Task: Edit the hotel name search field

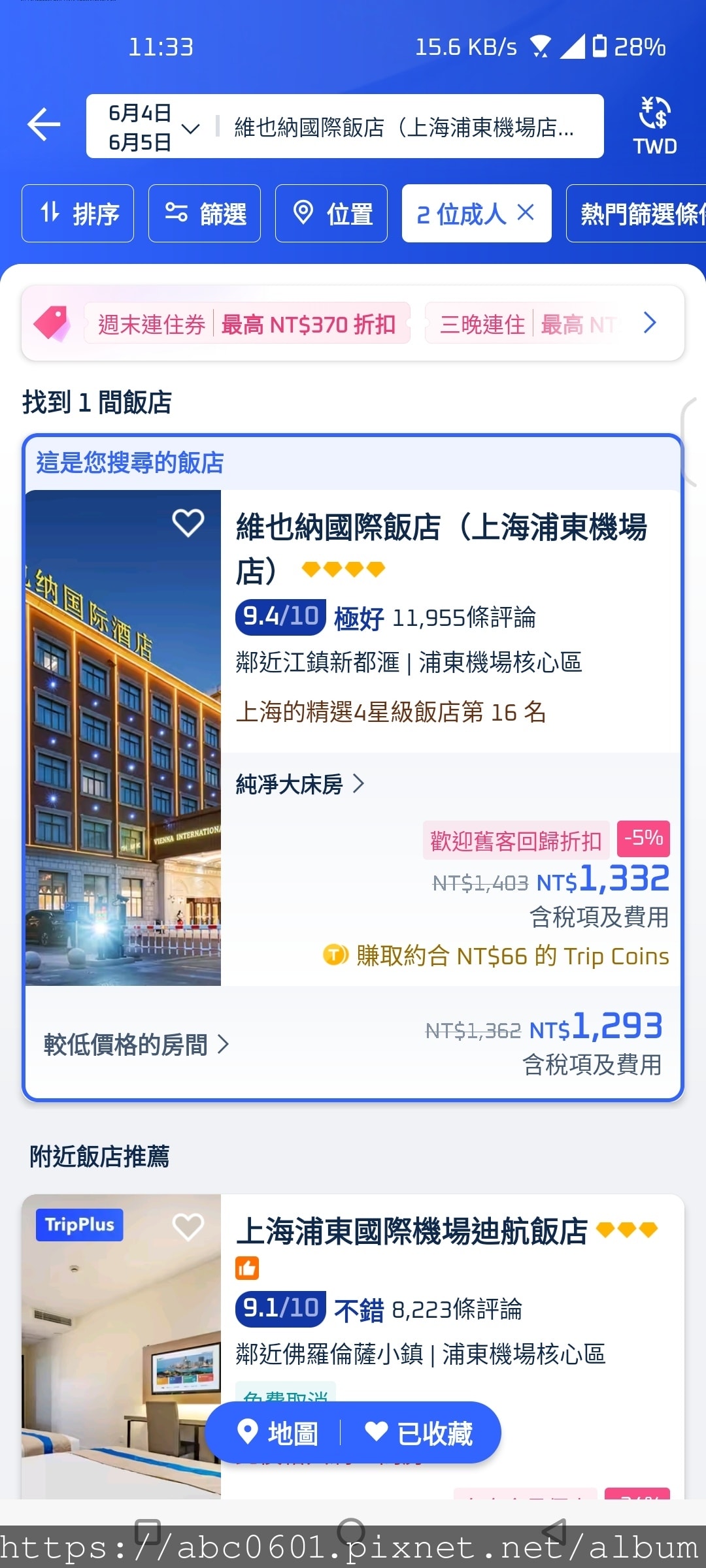Action: (405, 127)
